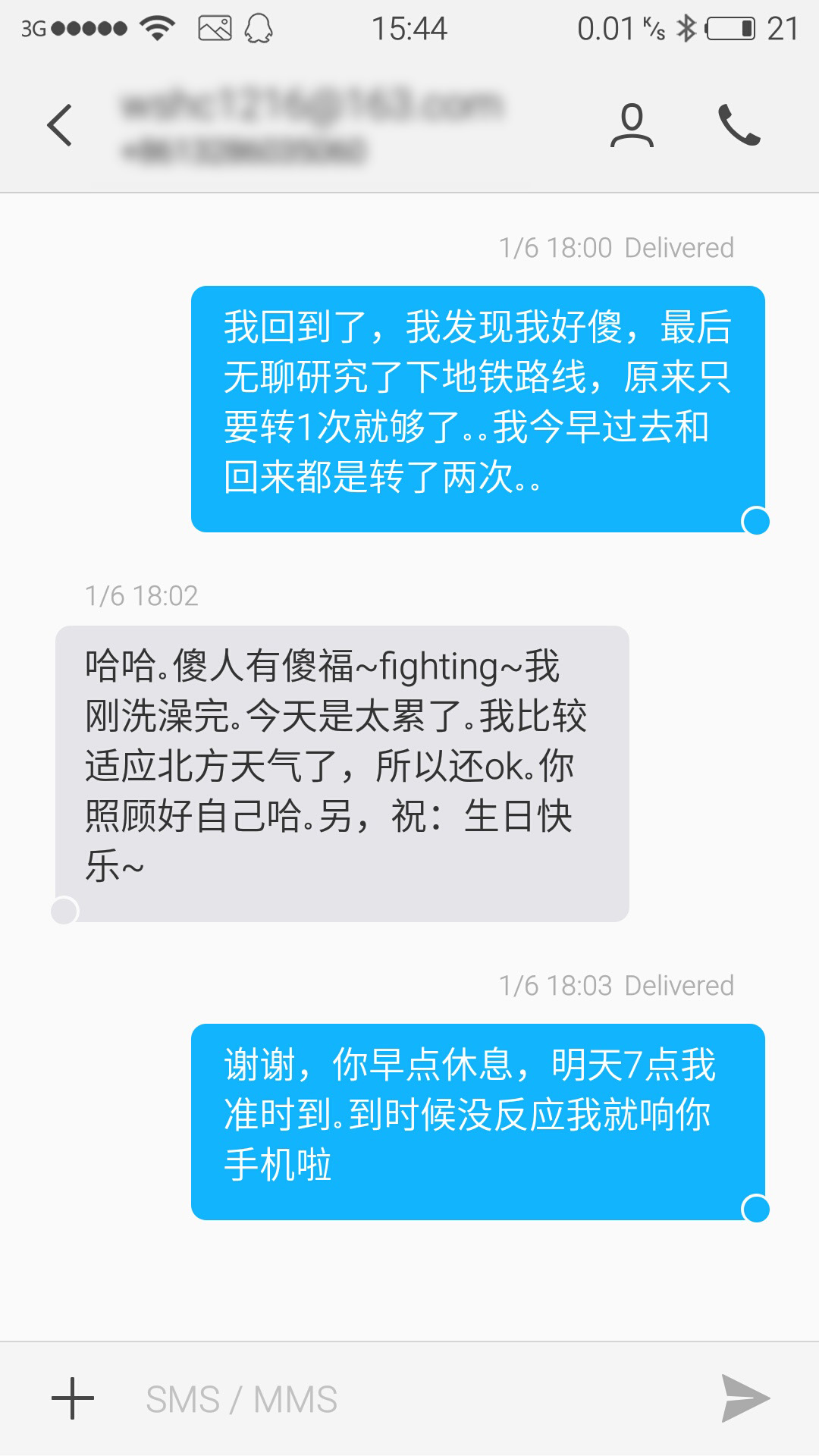Tap the plus attachment button
819x1456 pixels.
click(x=73, y=1398)
